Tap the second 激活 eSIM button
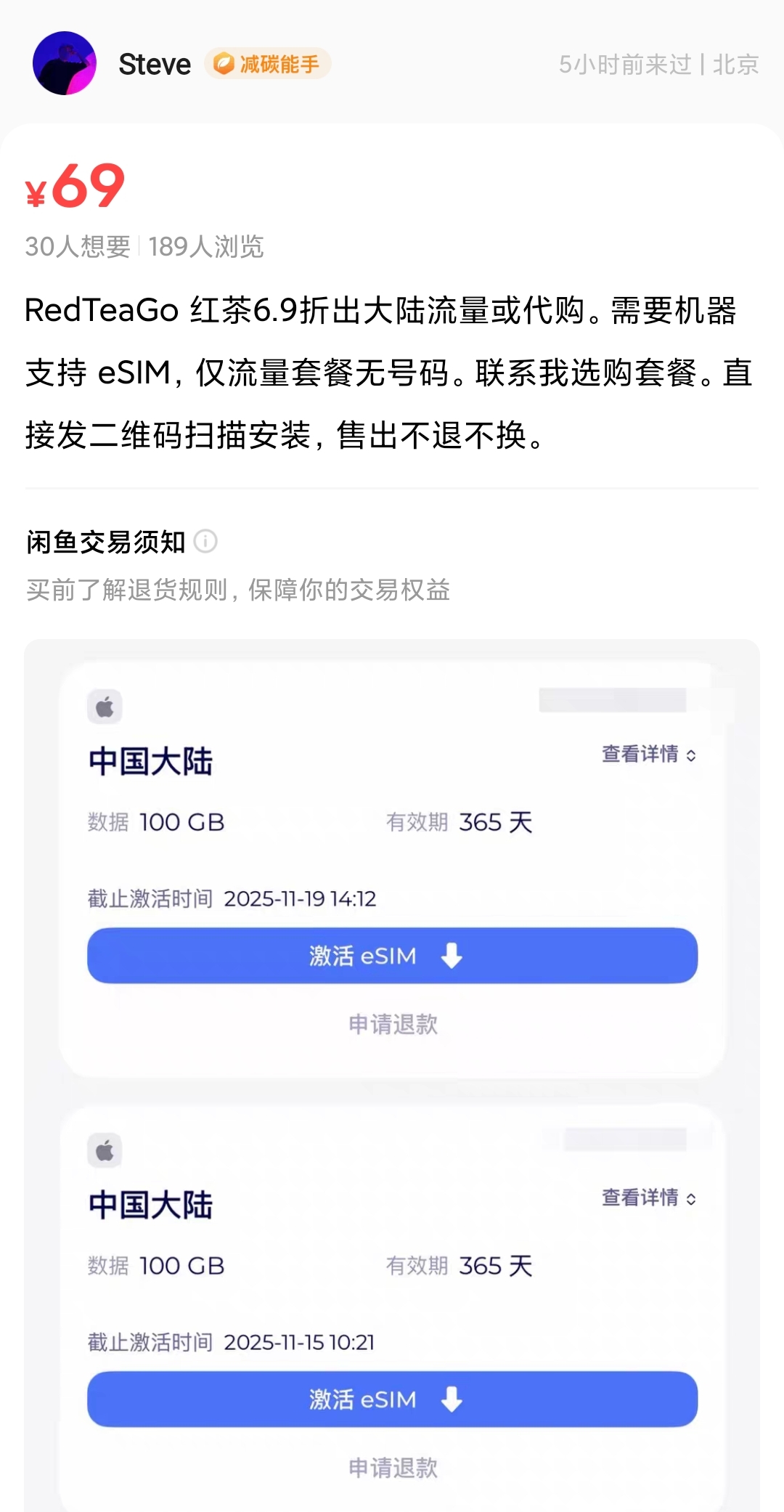 392,1399
